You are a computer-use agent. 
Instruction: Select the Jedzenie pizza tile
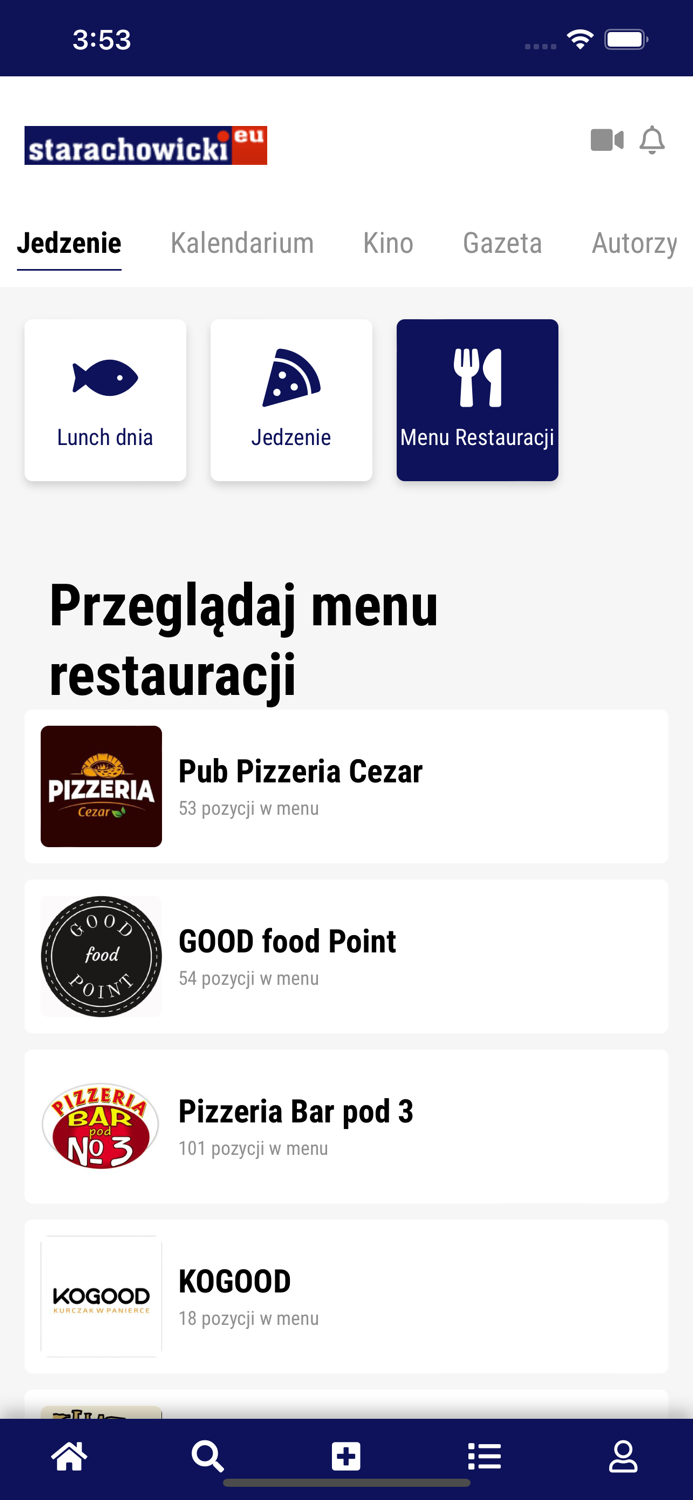(x=291, y=400)
